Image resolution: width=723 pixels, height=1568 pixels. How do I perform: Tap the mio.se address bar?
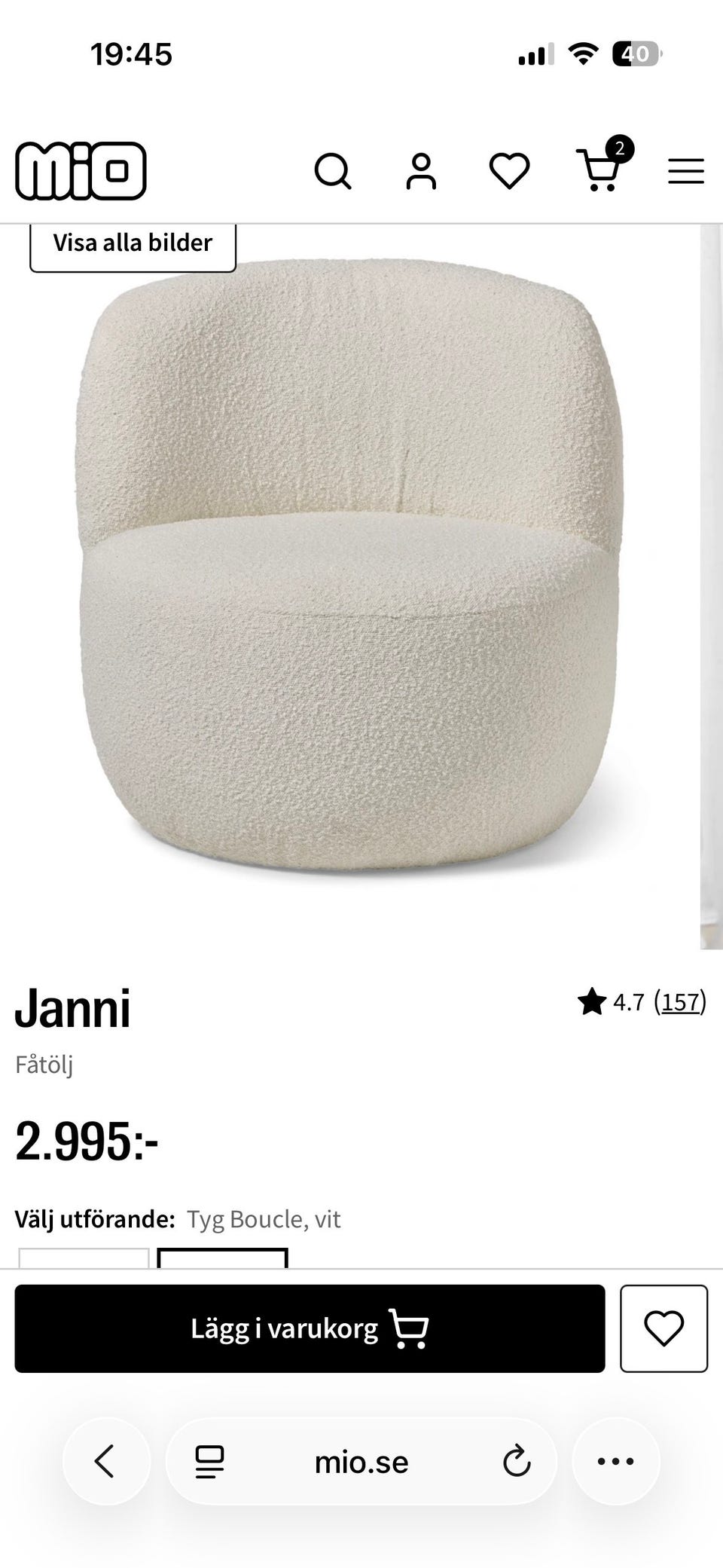[361, 1463]
